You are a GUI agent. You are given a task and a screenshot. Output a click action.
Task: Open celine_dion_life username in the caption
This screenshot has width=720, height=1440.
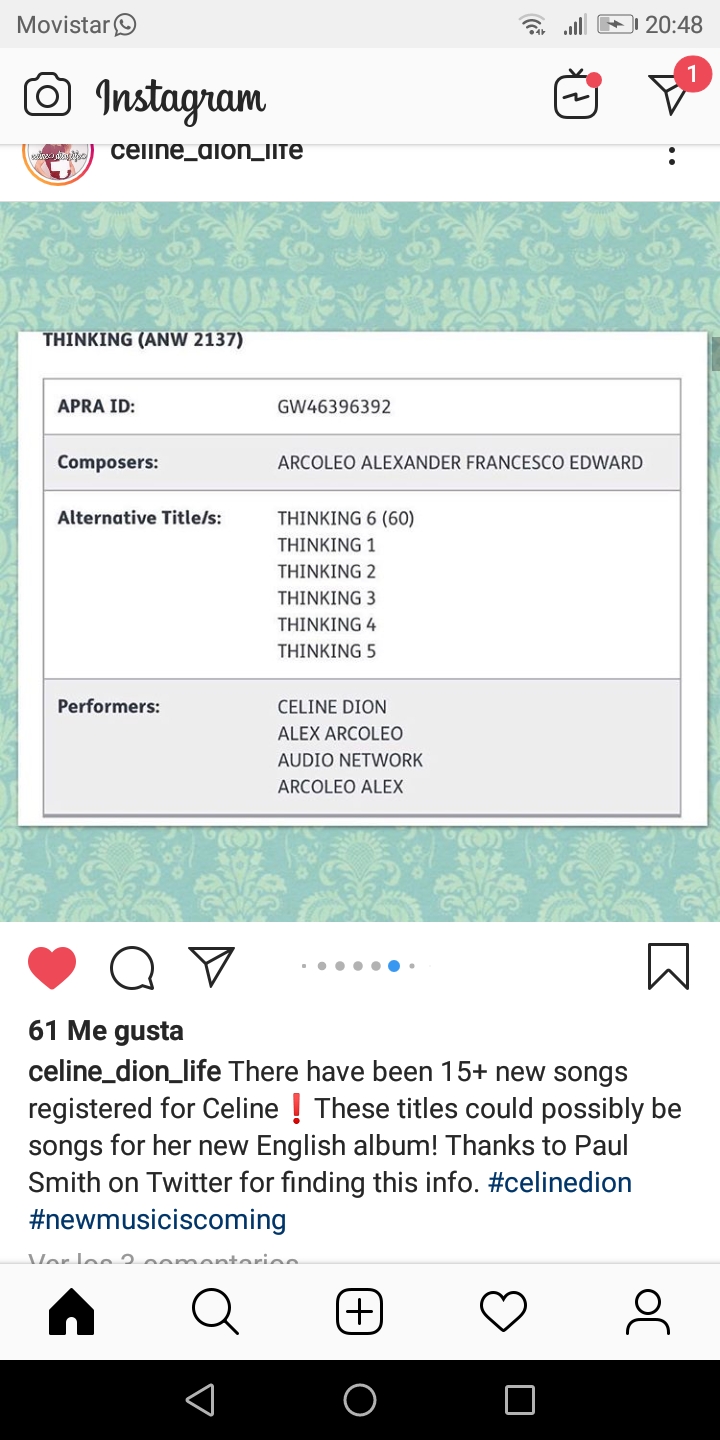125,1071
